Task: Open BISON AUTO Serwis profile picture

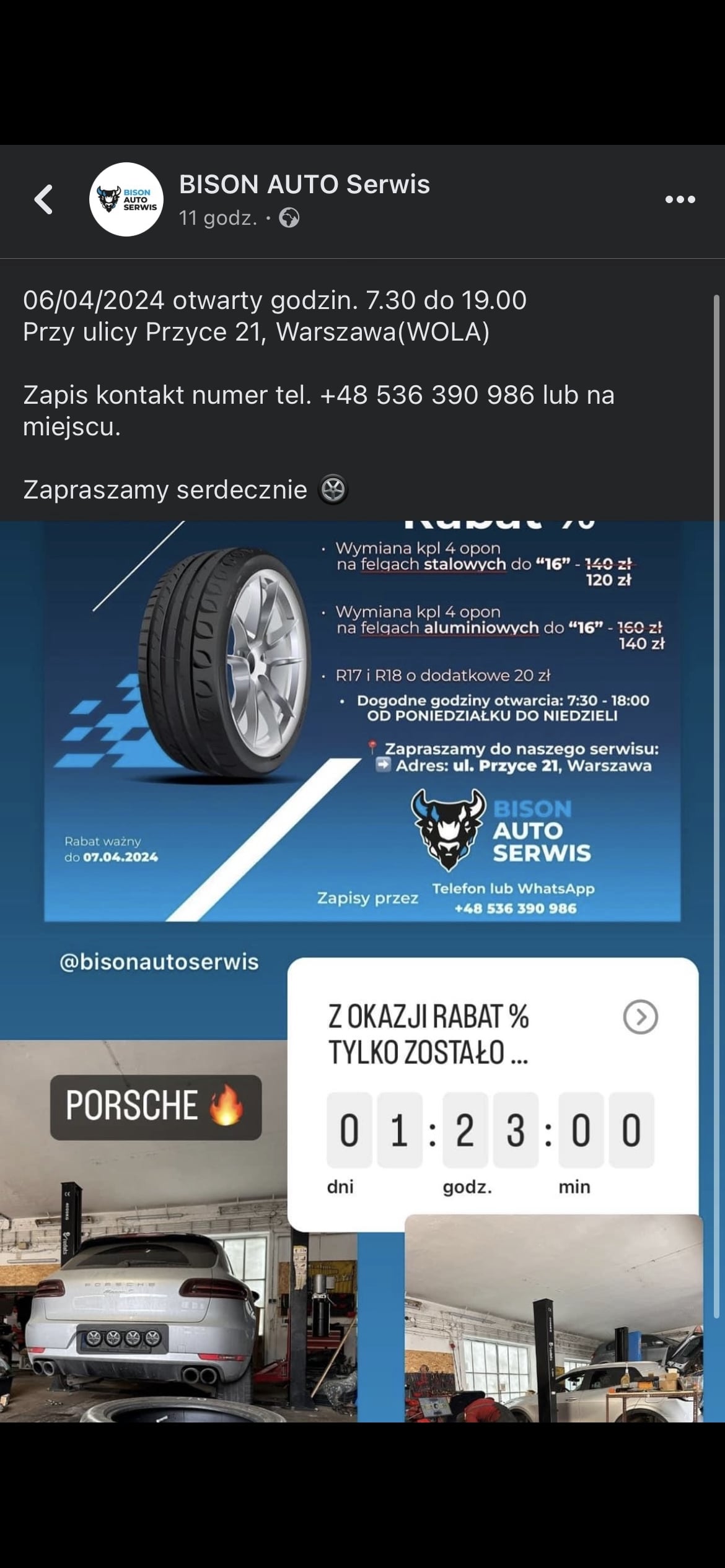Action: click(126, 199)
